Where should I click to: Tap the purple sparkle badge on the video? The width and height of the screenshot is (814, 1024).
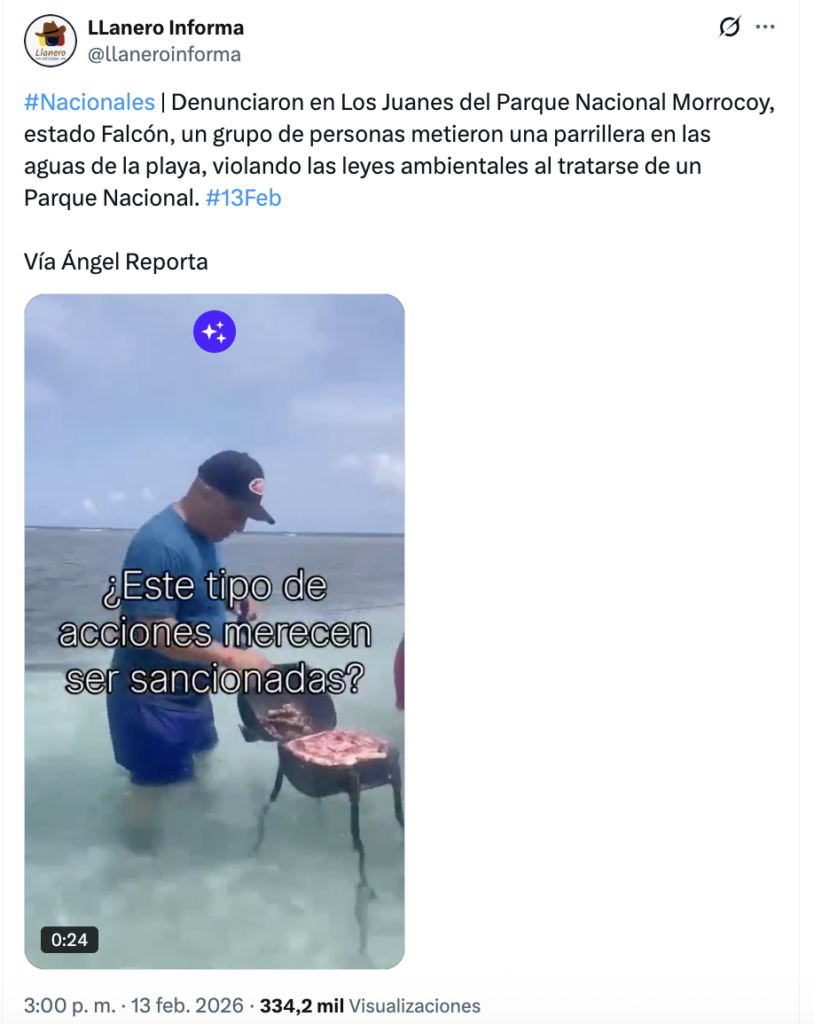tap(214, 332)
